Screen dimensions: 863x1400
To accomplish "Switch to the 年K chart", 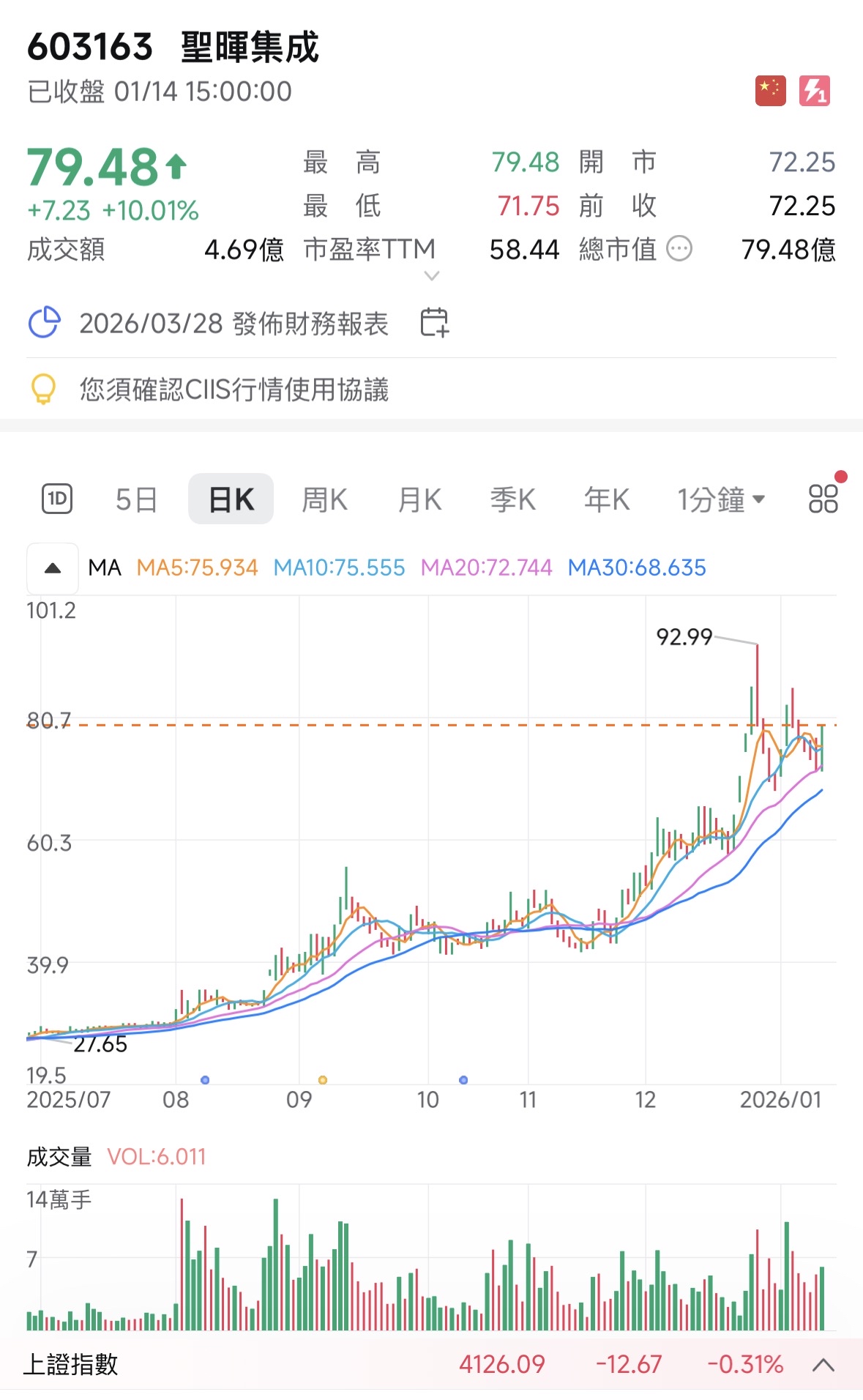I will pyautogui.click(x=606, y=500).
